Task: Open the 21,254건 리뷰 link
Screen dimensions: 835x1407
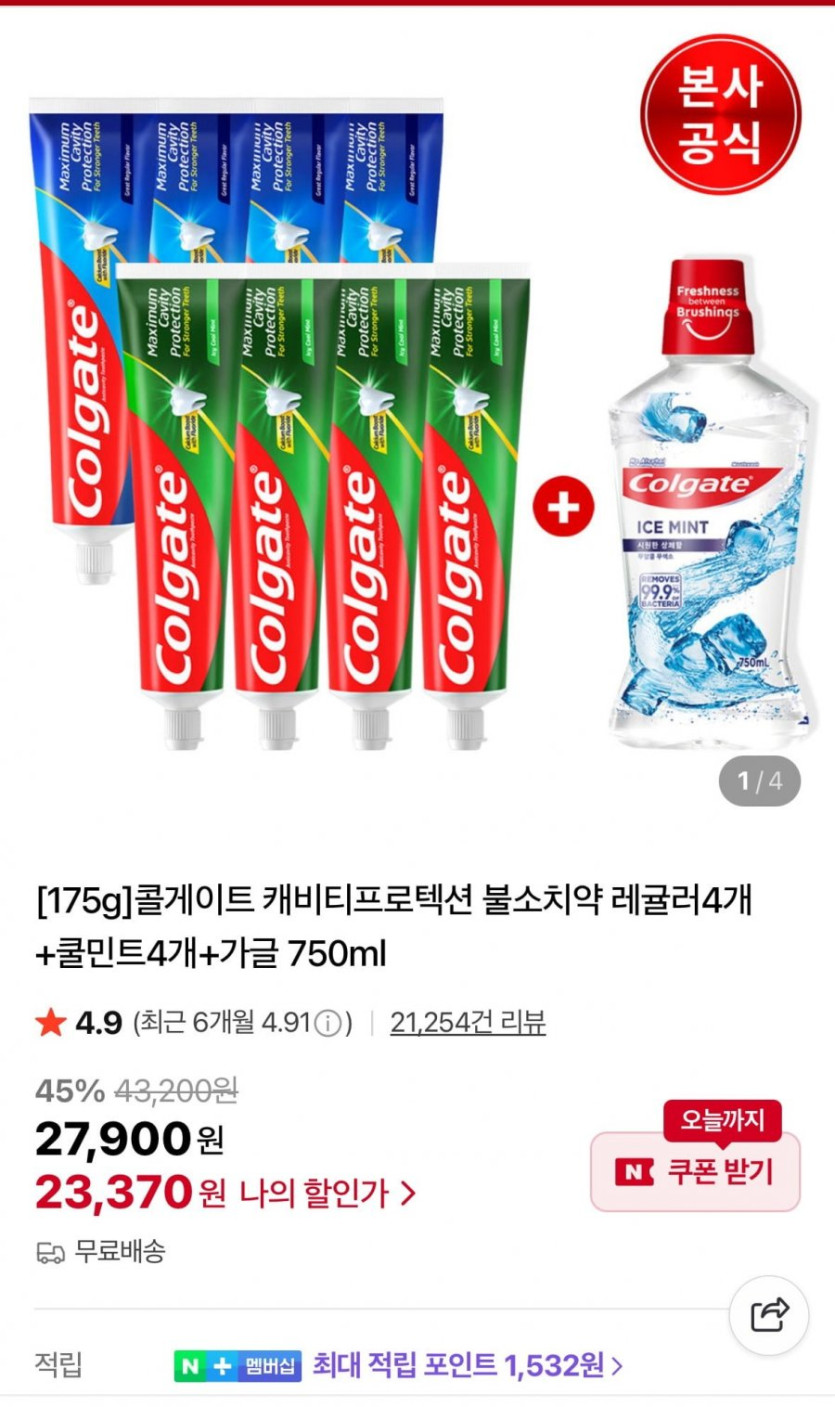Action: [x=468, y=1022]
